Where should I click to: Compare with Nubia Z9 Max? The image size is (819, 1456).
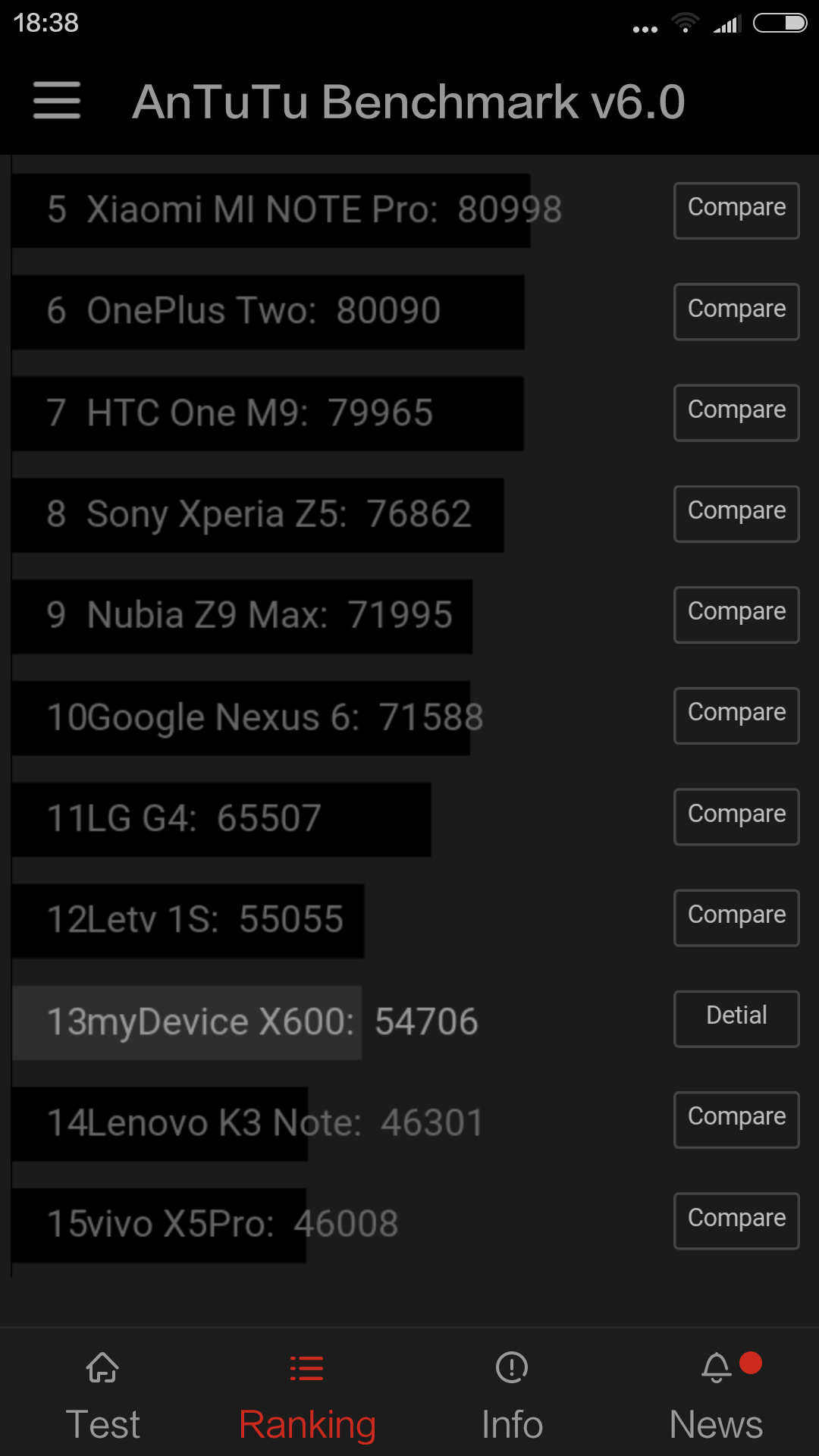[x=736, y=614]
